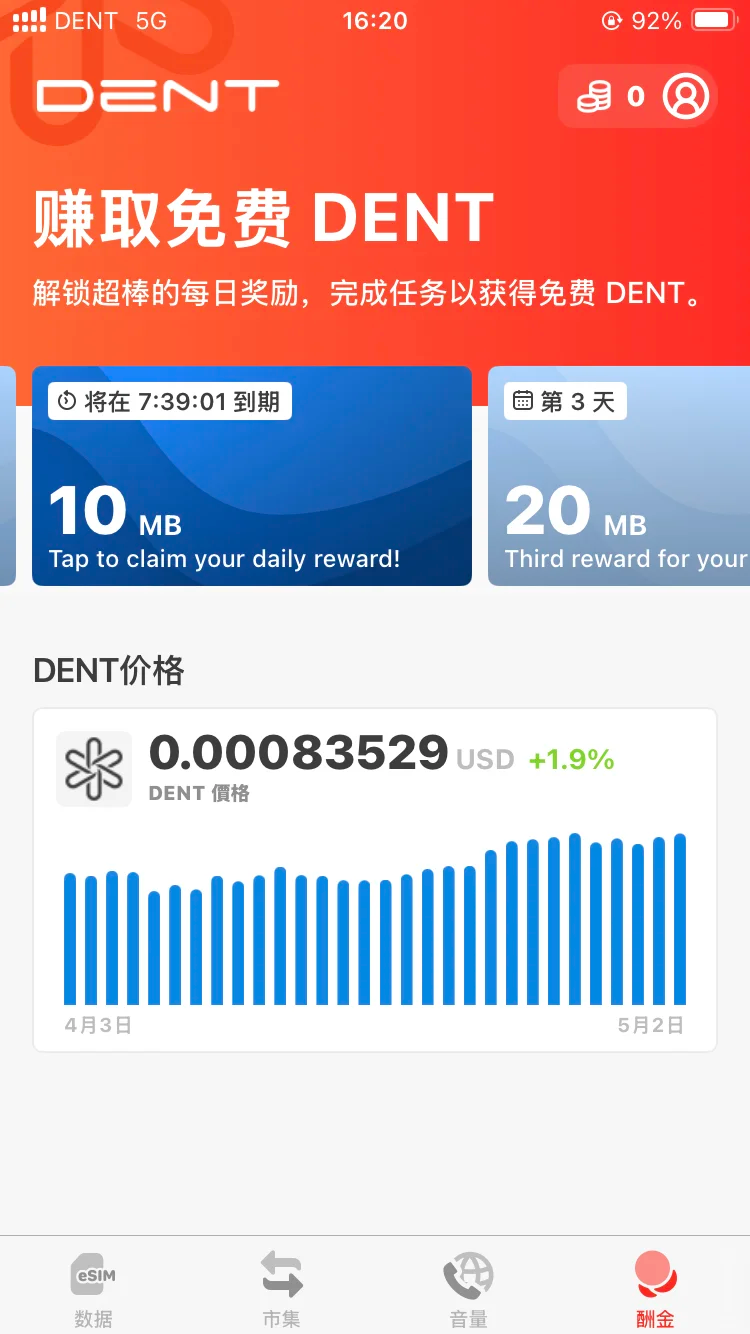Tap the 酬金 tab

click(655, 1288)
